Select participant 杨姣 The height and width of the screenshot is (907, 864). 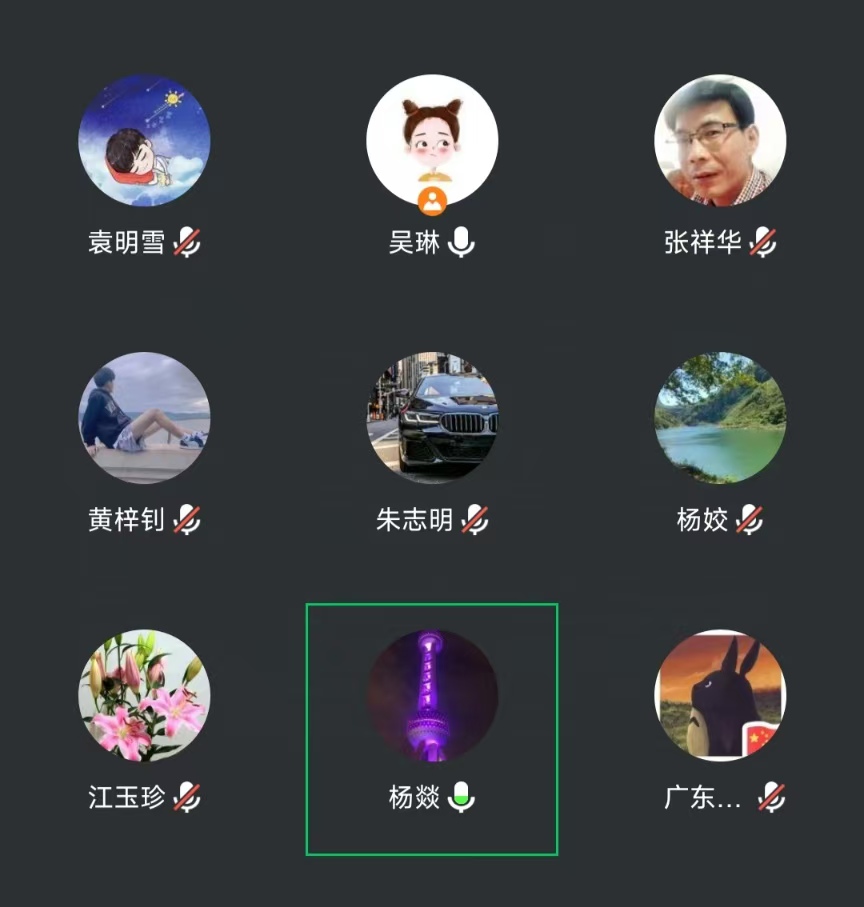coord(720,418)
